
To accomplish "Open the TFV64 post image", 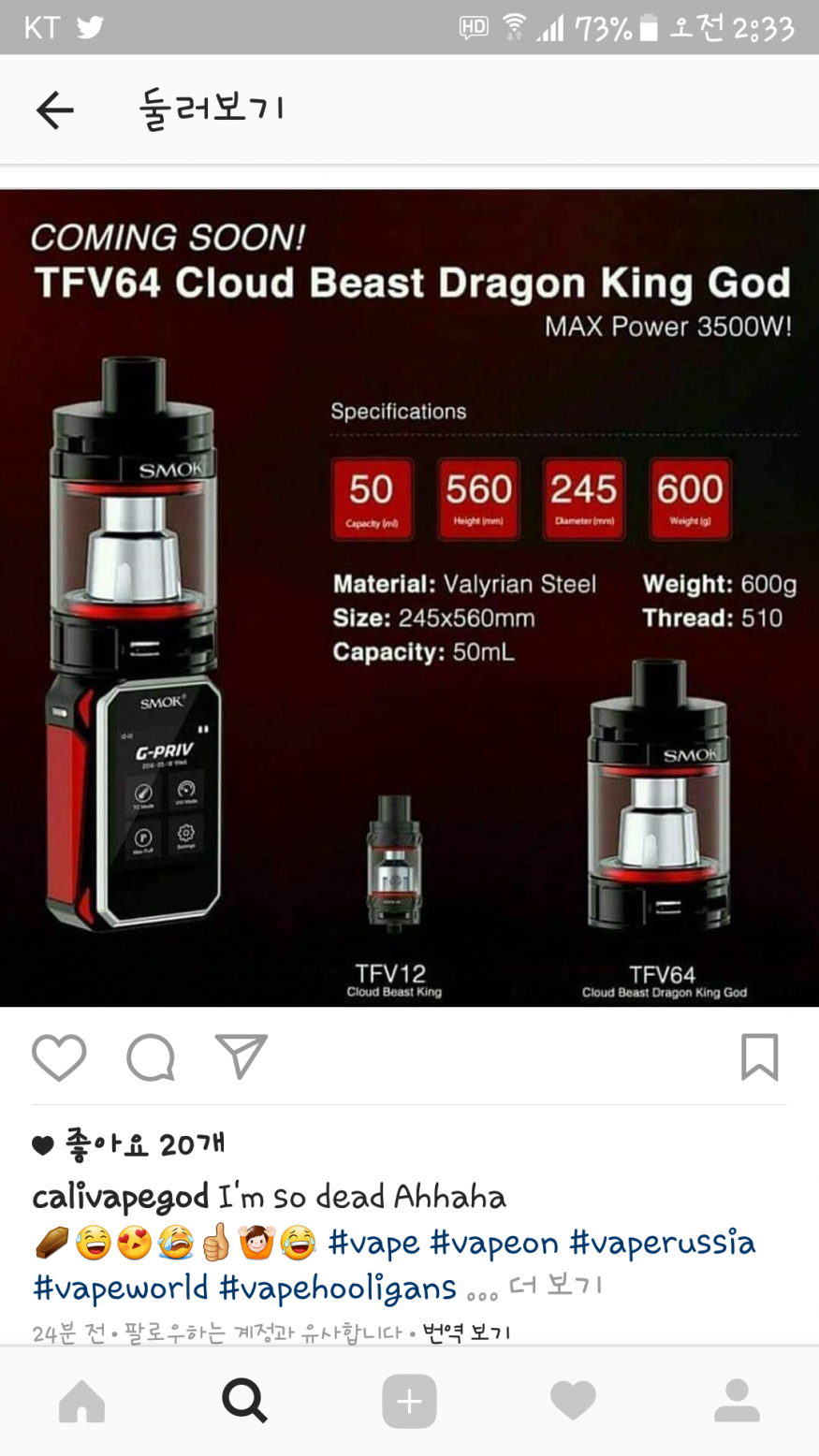I will (409, 599).
